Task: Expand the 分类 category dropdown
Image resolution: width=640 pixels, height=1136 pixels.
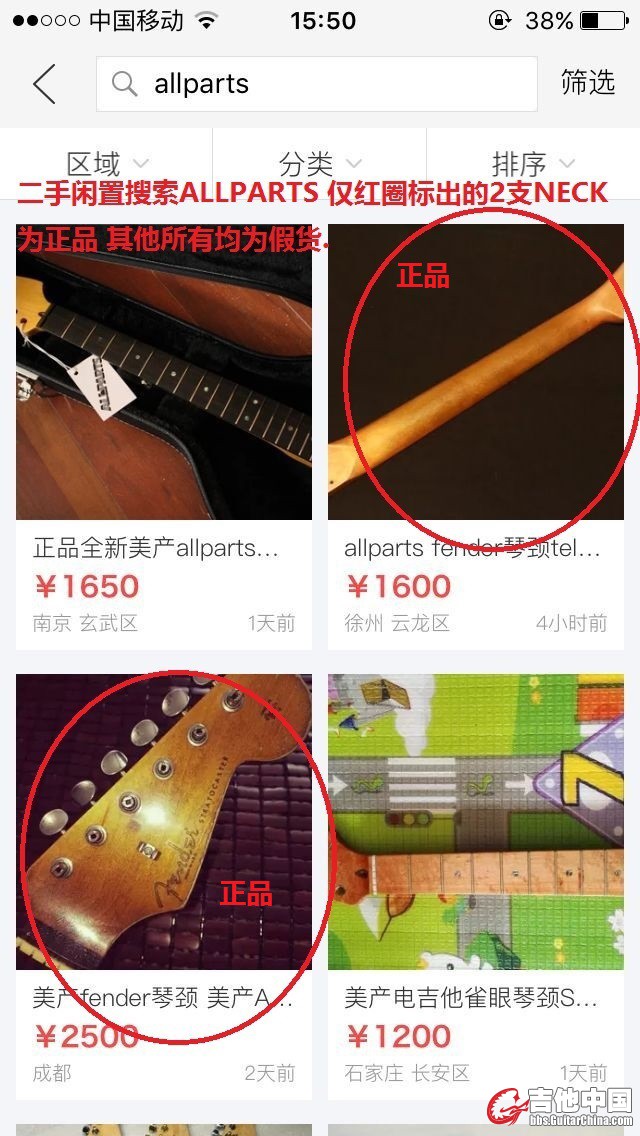Action: point(320,163)
